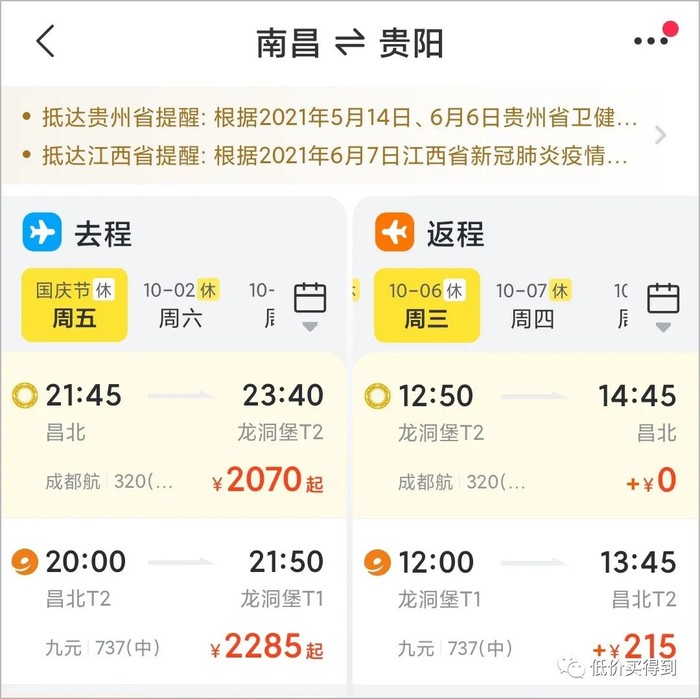700x699 pixels.
Task: Open the three-dot overflow menu
Action: coord(652,40)
